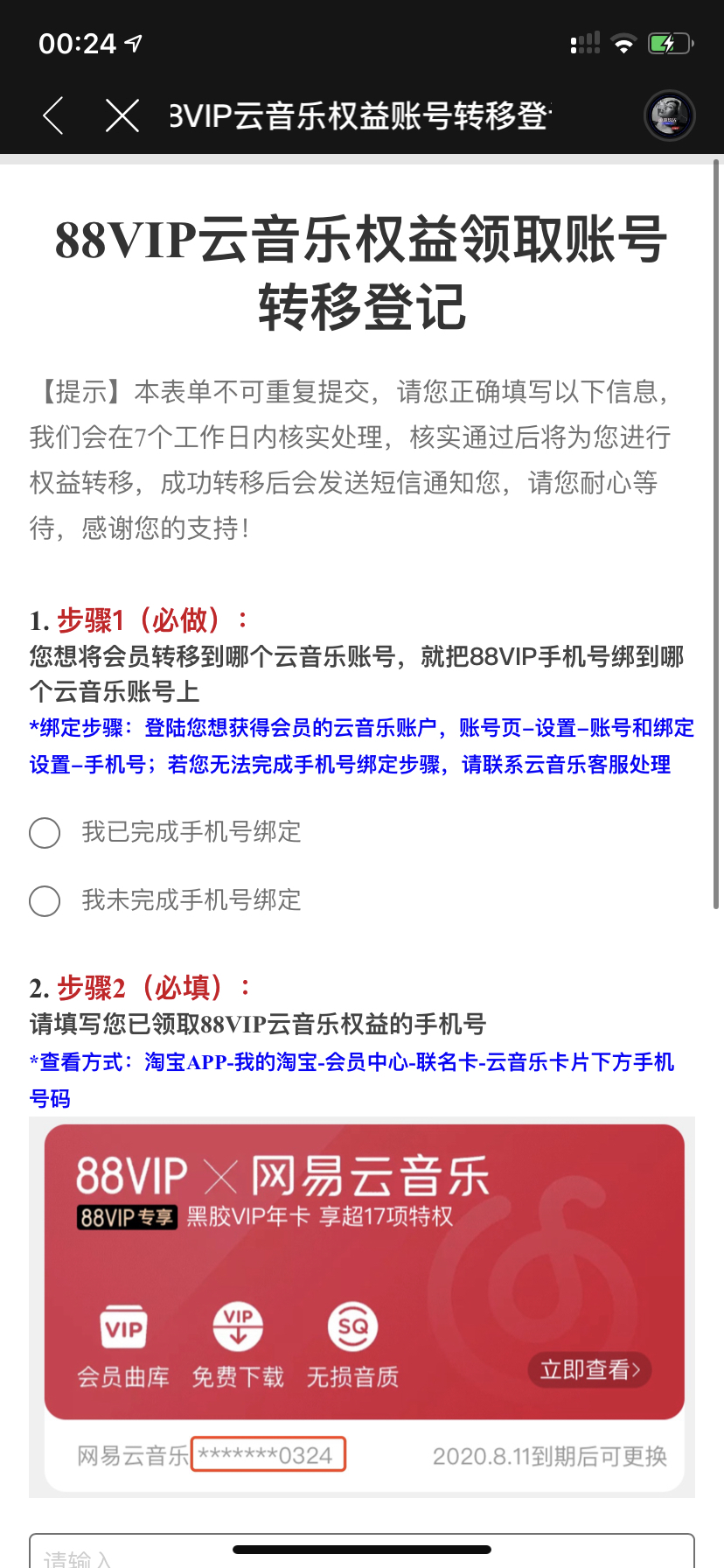Choose the first radio button under 步骤1
This screenshot has width=724, height=1568.
[45, 833]
